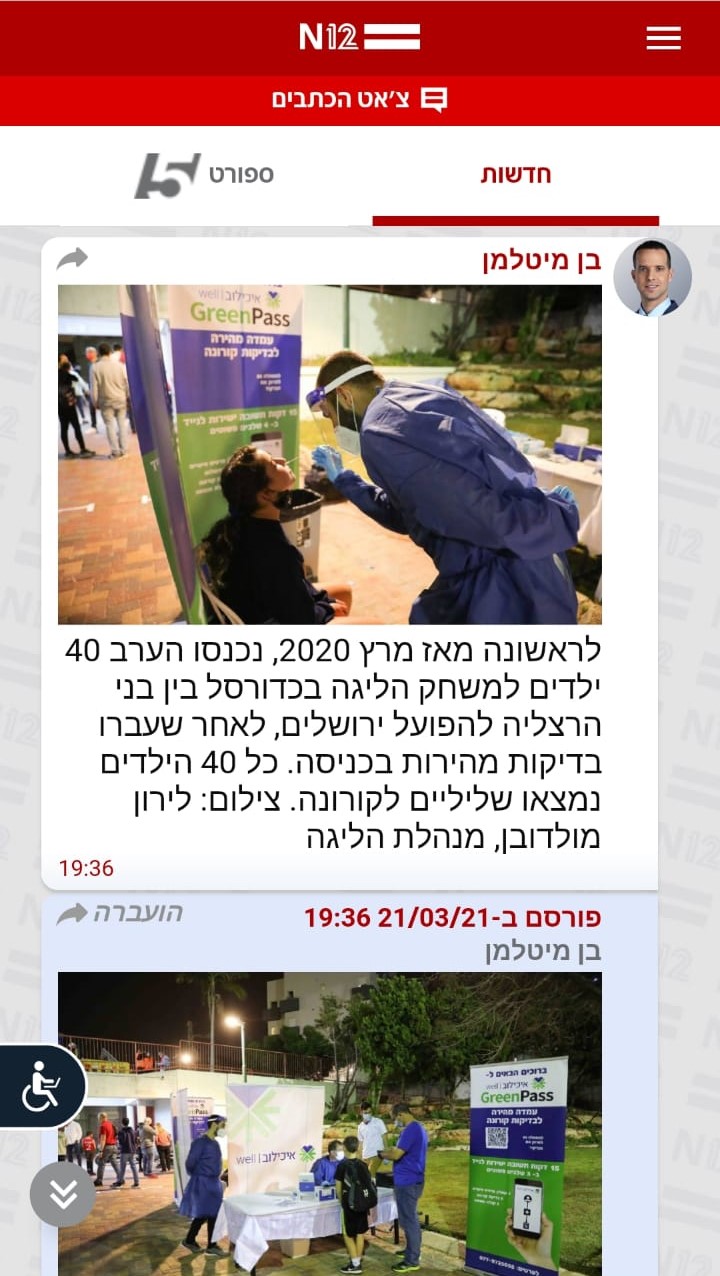Switch to the ספורט 5 tab
Viewport: 720px width, 1276px height.
pos(204,175)
